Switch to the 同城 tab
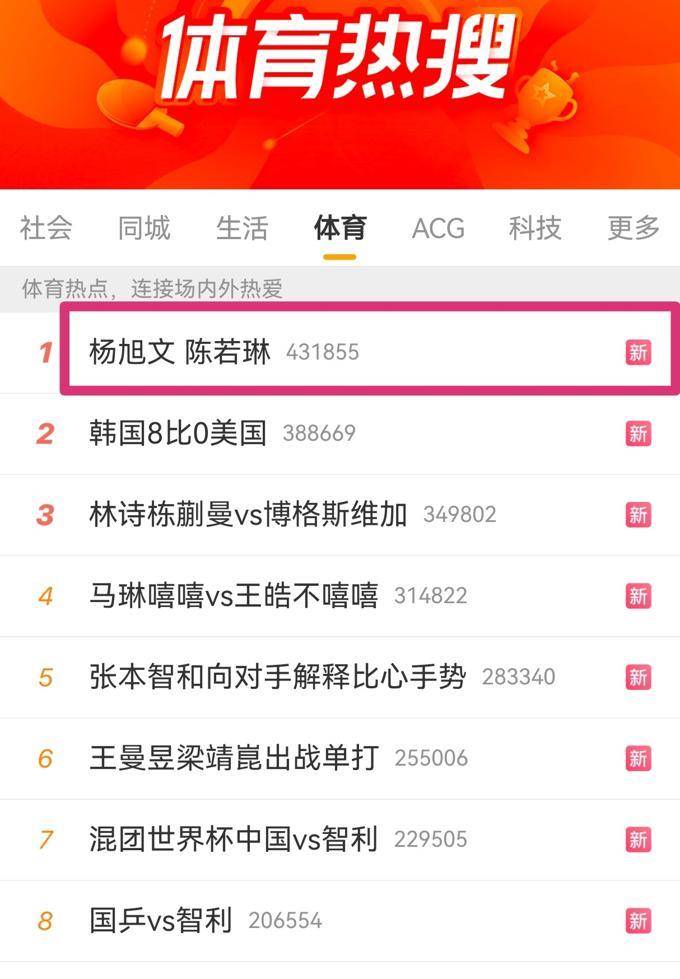This screenshot has height=979, width=680. point(144,228)
